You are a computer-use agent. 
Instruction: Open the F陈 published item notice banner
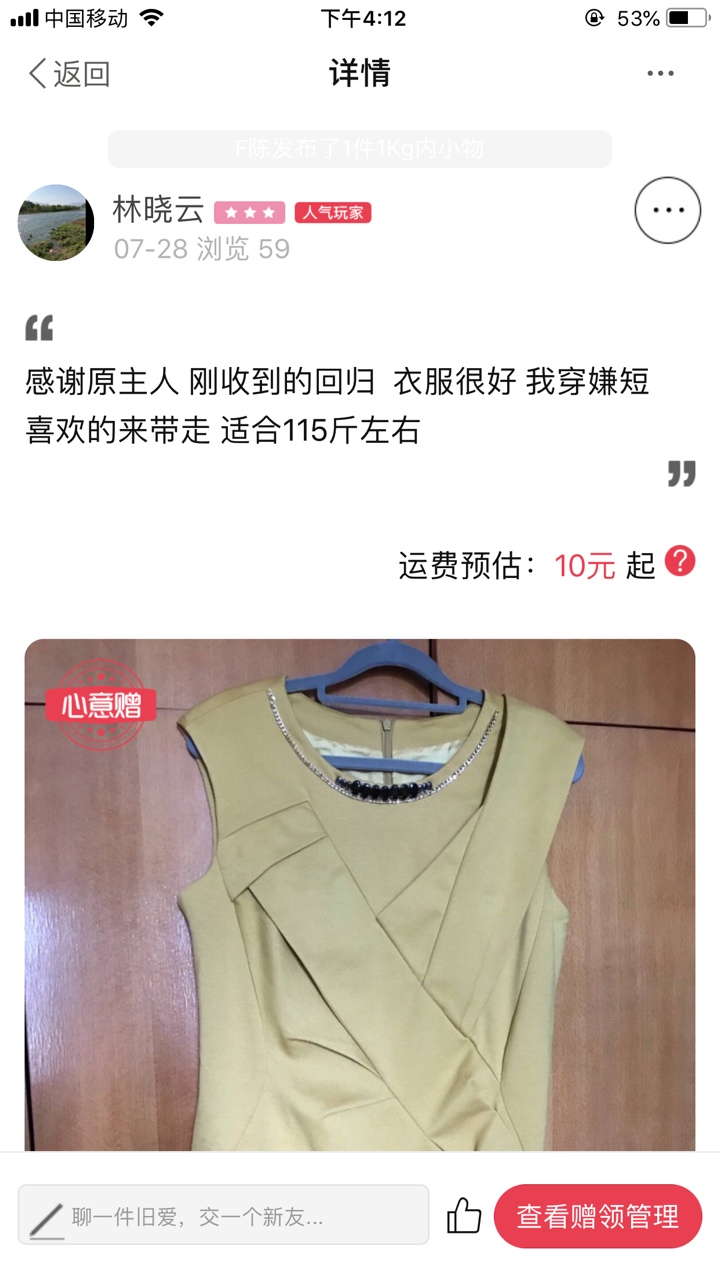click(360, 149)
